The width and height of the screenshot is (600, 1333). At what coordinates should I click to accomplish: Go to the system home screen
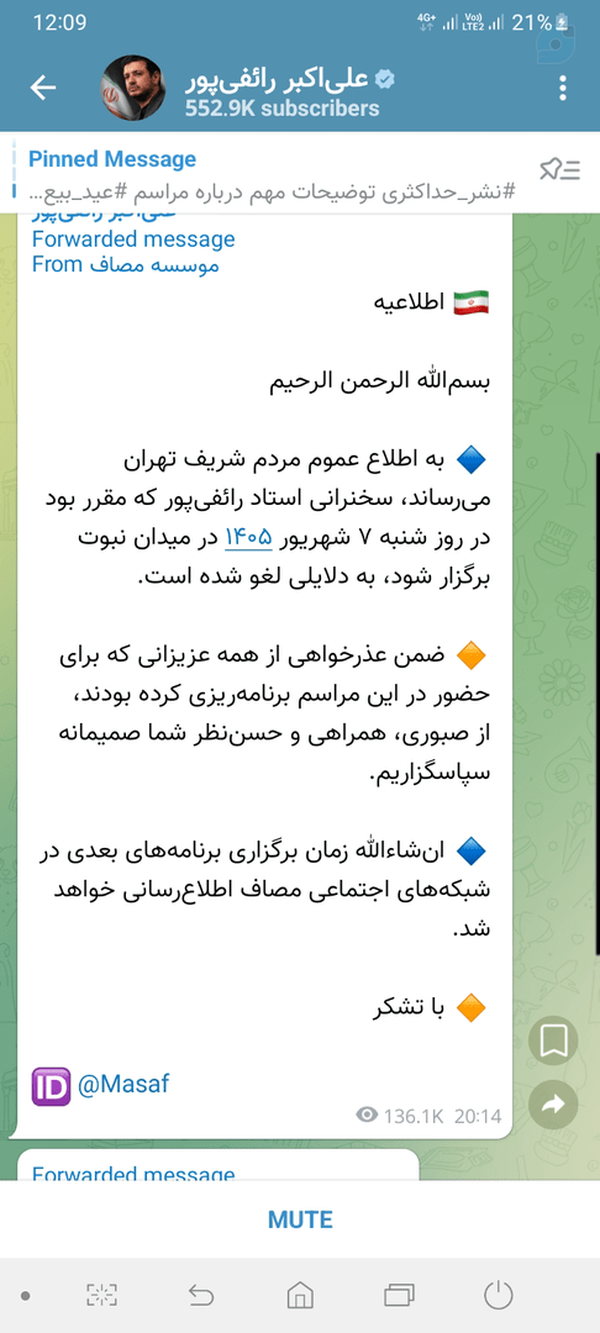pyautogui.click(x=299, y=1296)
